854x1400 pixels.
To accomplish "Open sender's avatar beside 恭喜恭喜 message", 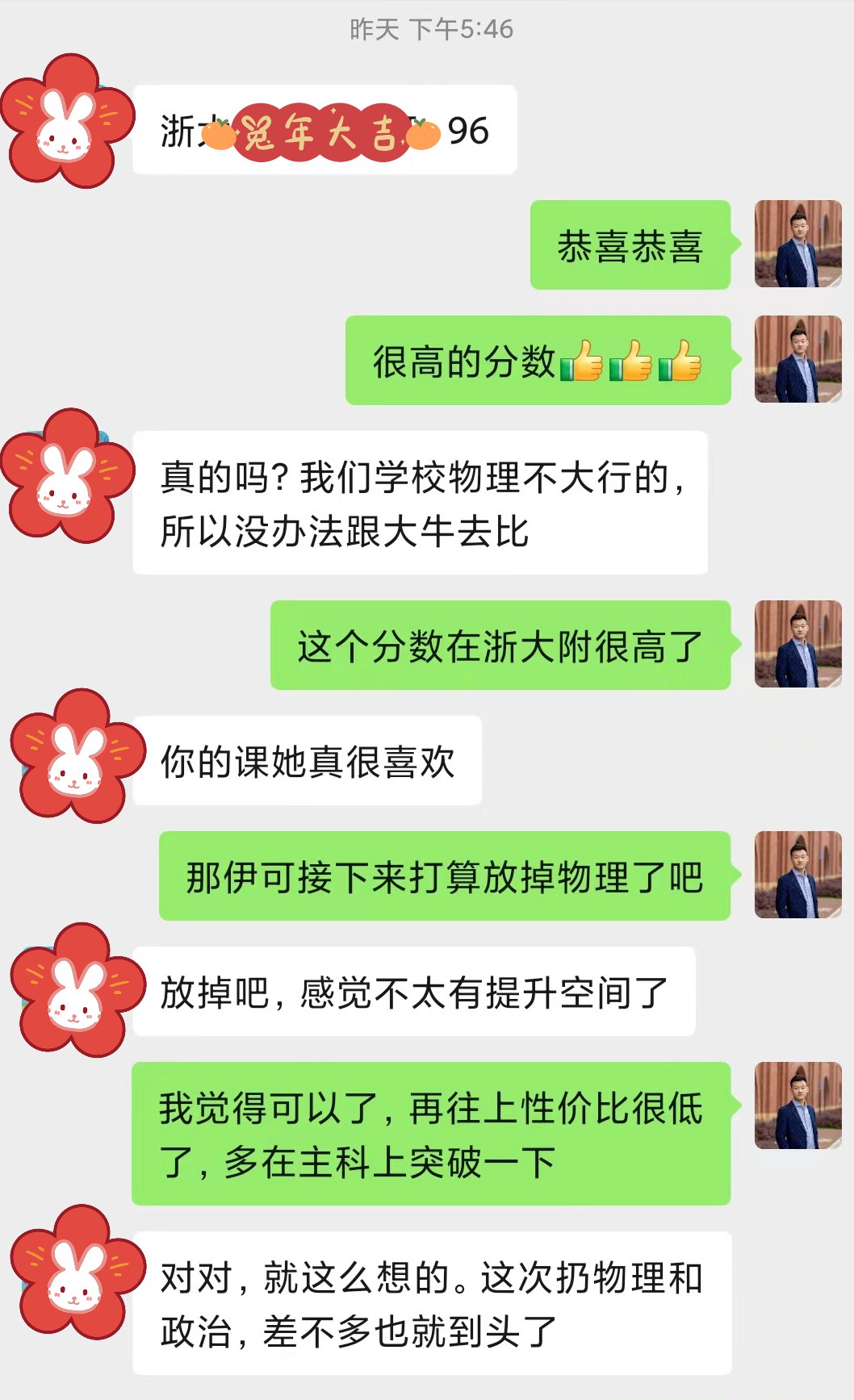I will tap(797, 244).
